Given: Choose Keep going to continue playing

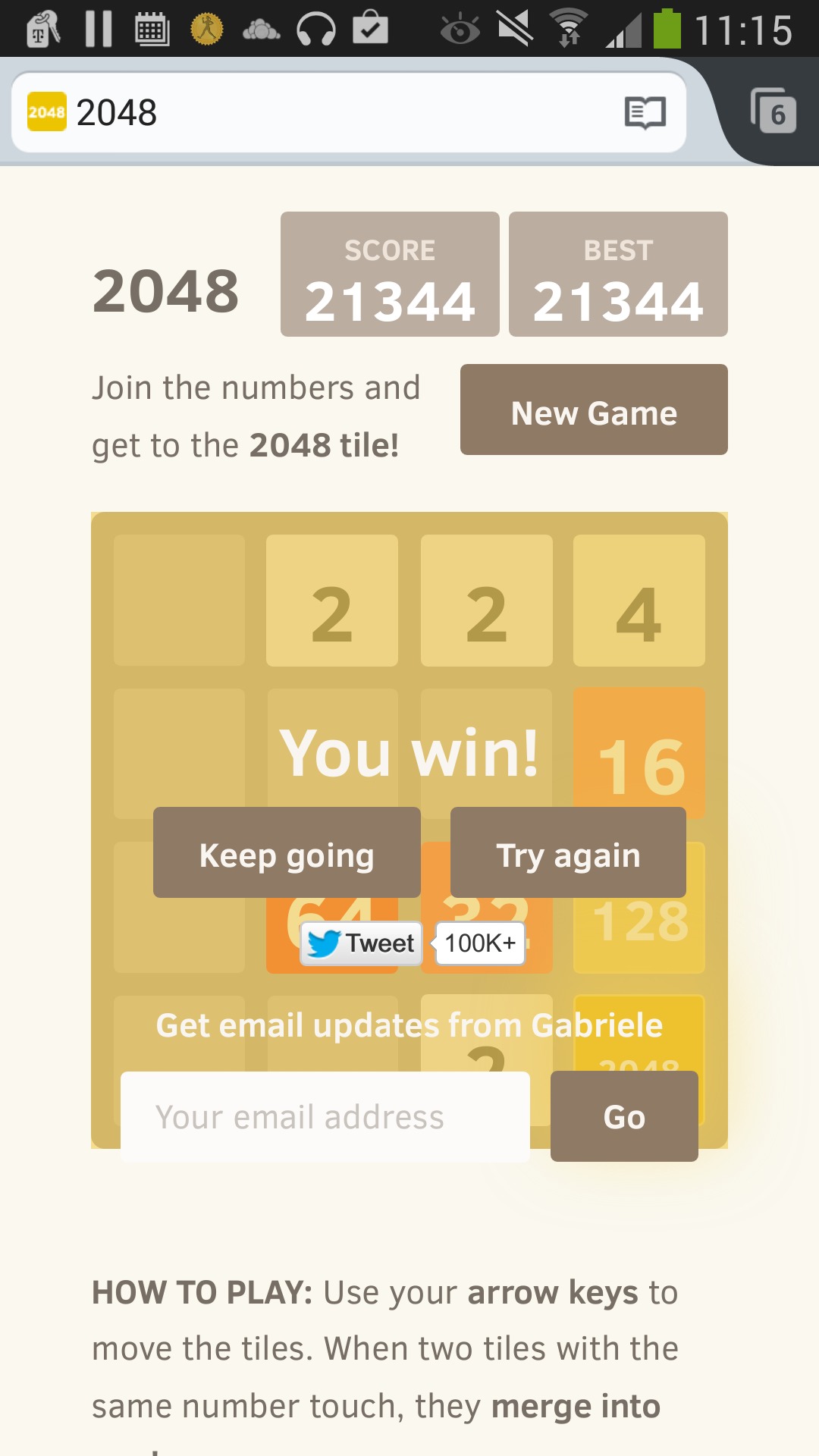Looking at the screenshot, I should [x=287, y=852].
